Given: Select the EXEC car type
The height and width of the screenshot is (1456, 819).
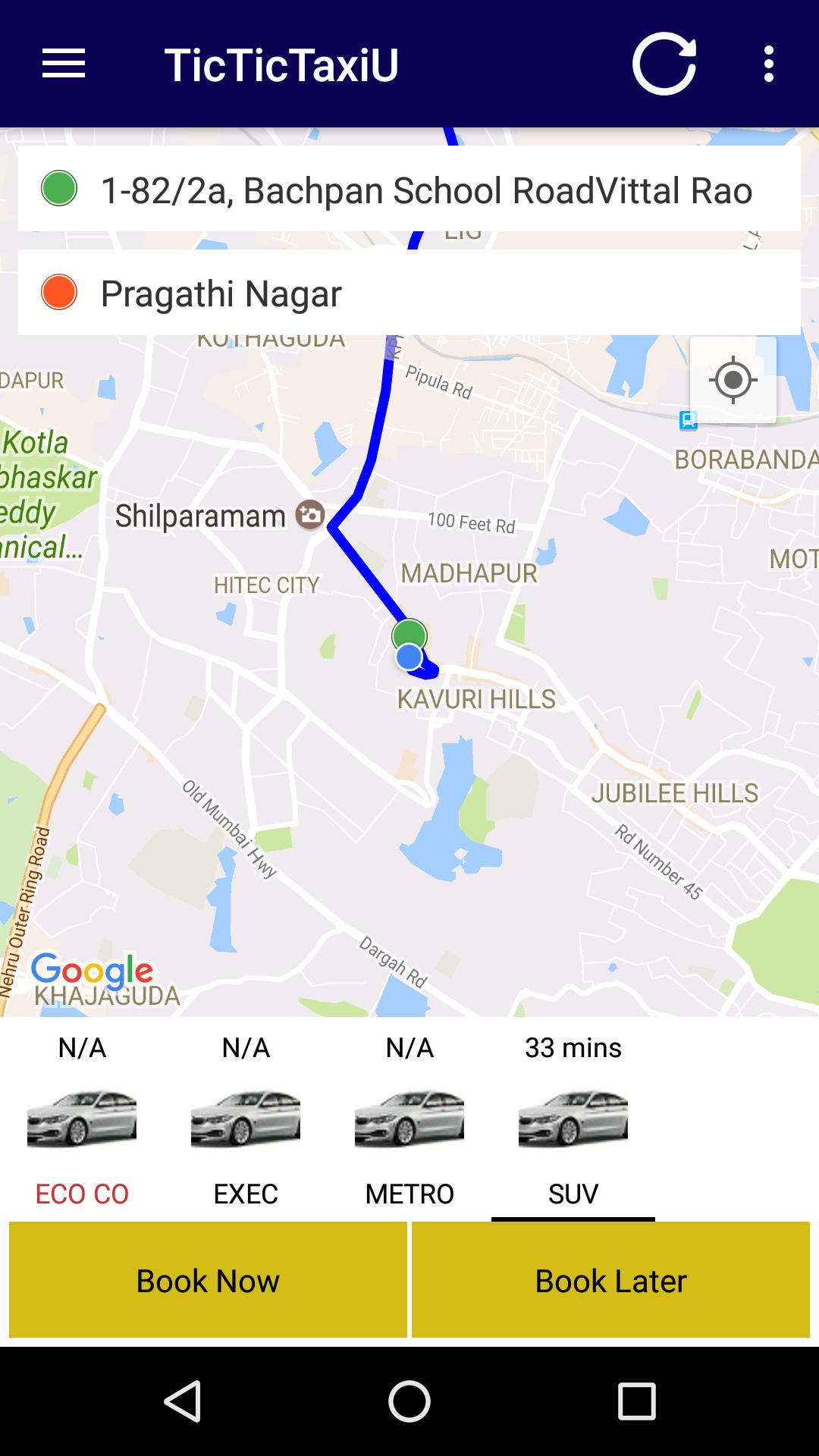Looking at the screenshot, I should click(246, 1122).
